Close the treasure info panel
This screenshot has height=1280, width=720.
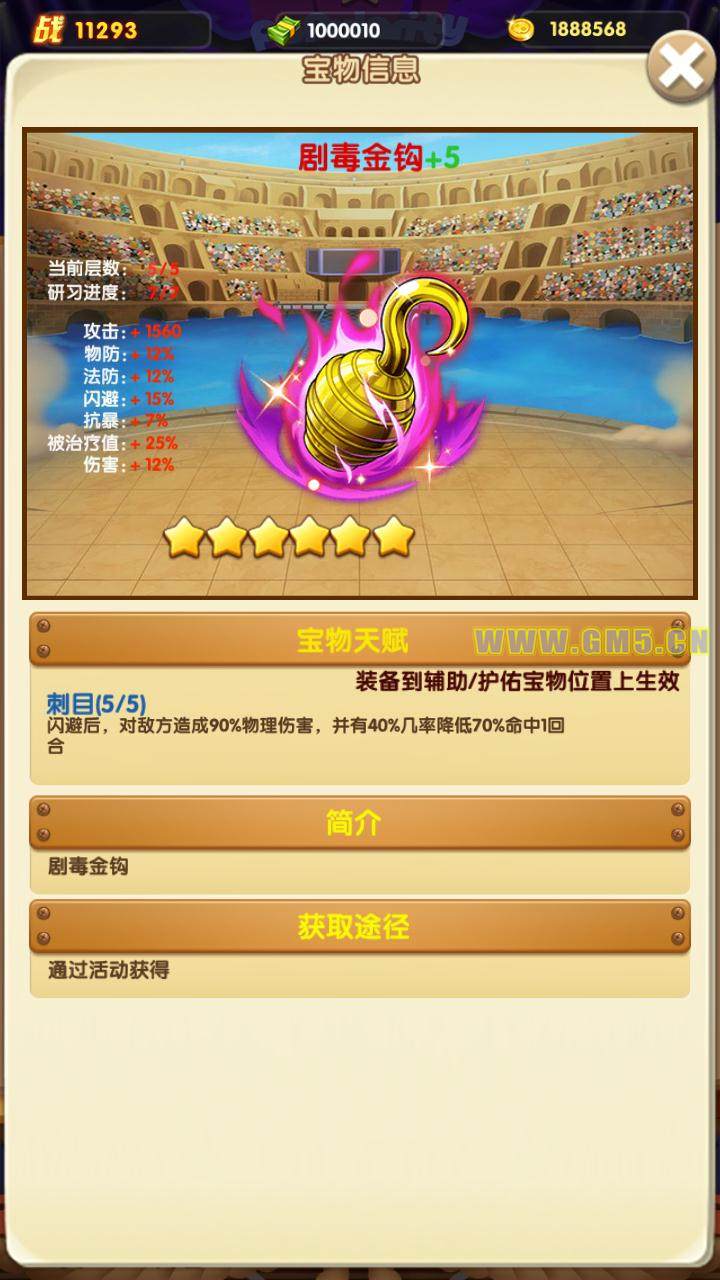681,68
